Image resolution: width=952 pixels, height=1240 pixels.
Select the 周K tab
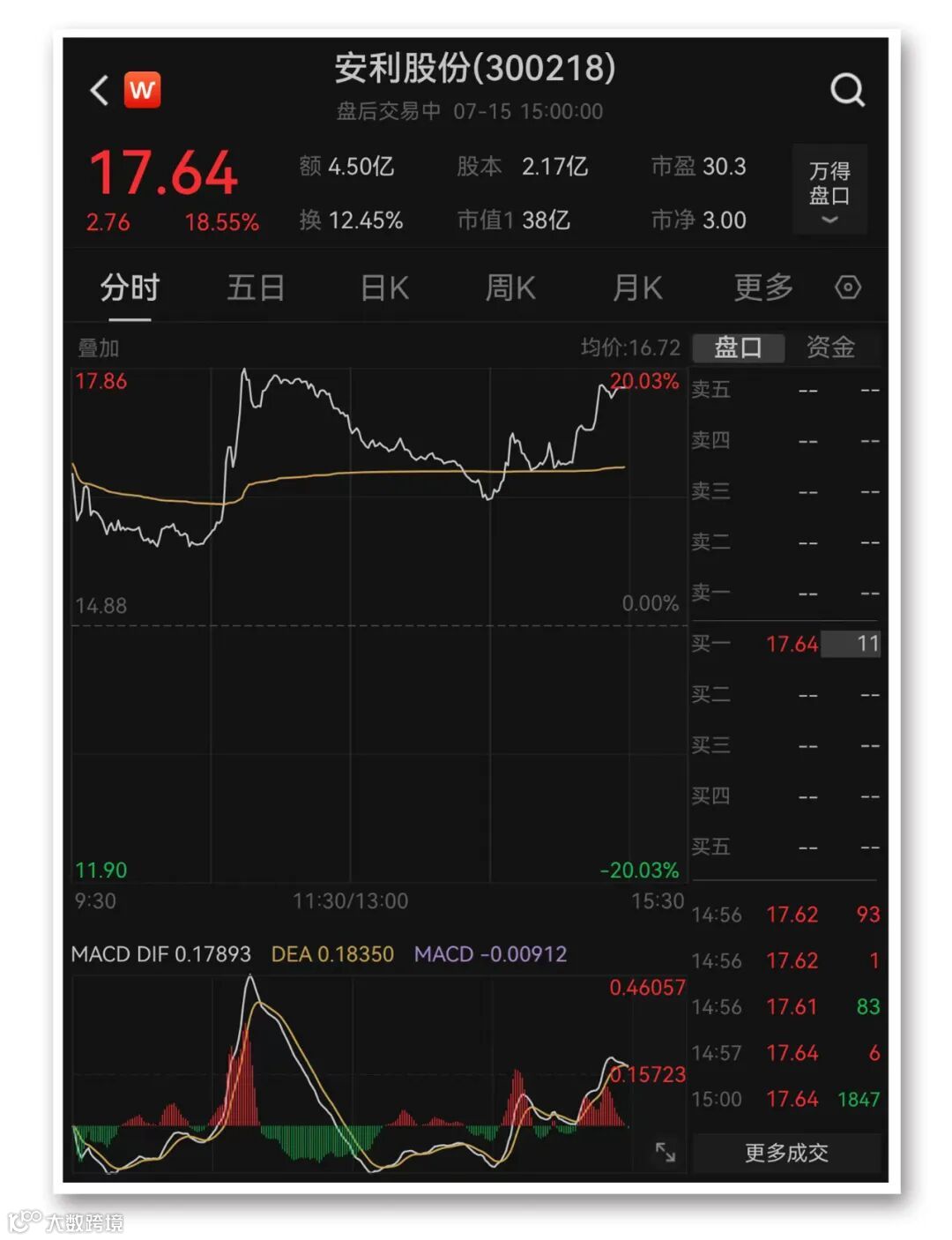(x=510, y=288)
